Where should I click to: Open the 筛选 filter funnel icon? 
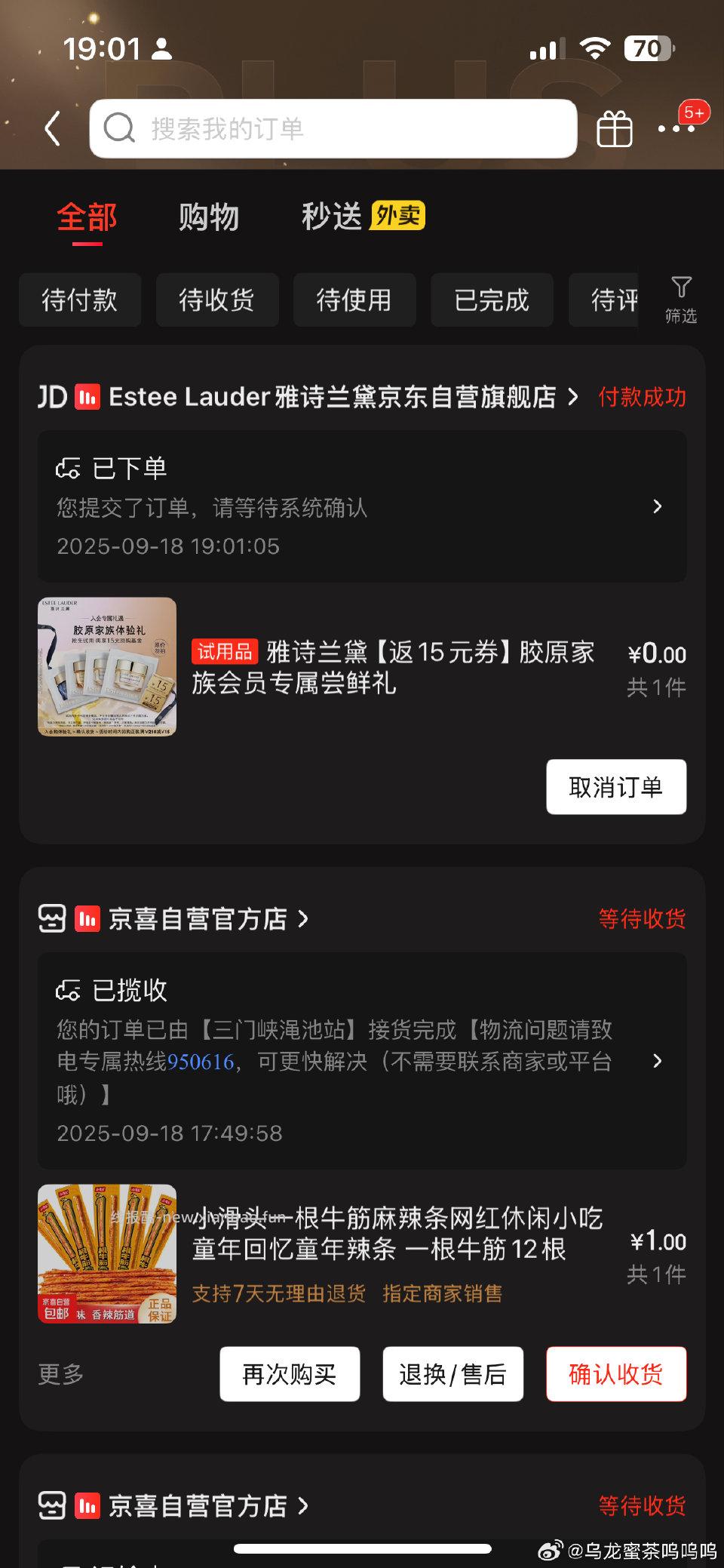tap(683, 294)
